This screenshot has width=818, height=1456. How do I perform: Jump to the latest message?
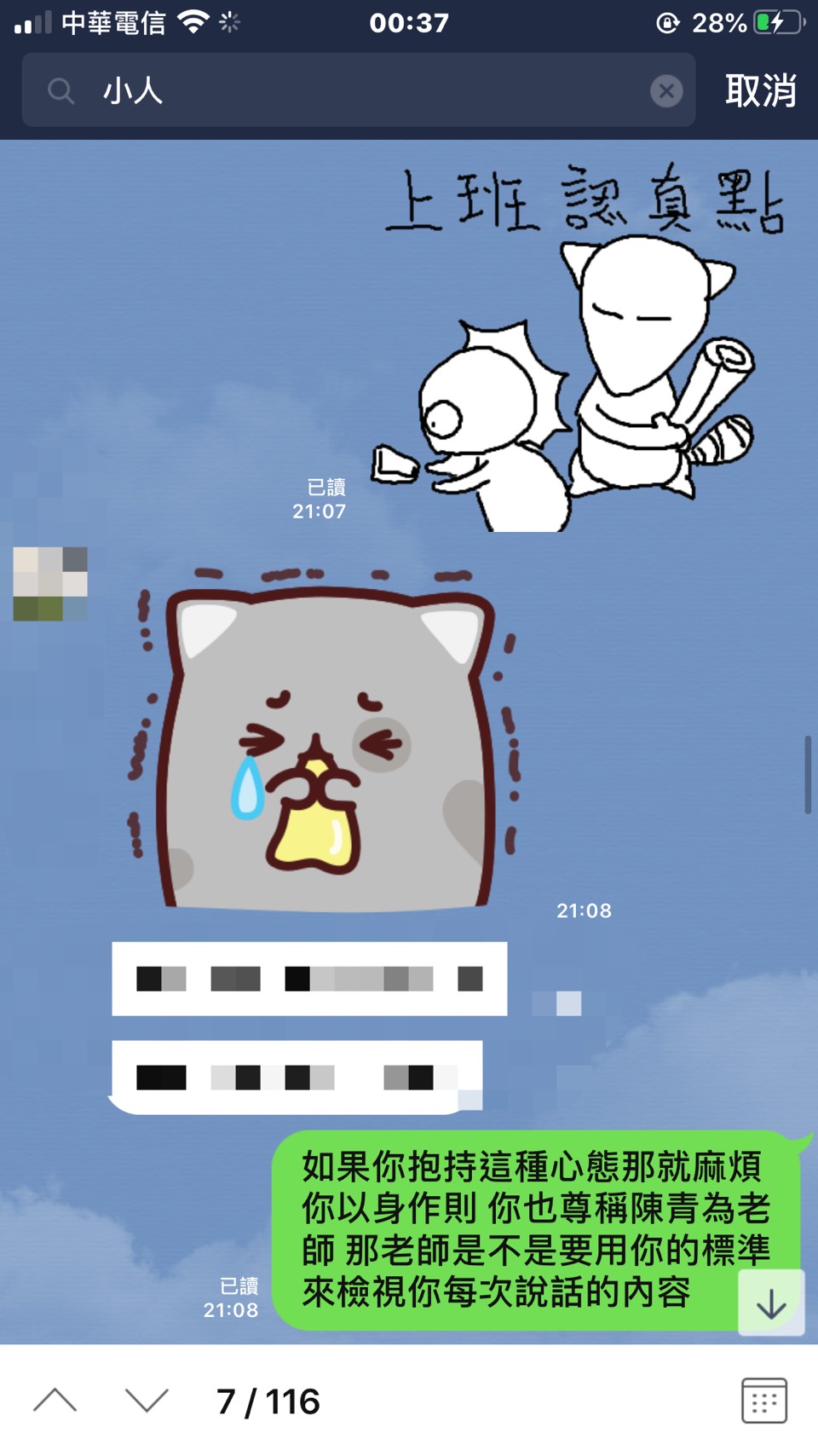[x=771, y=1303]
